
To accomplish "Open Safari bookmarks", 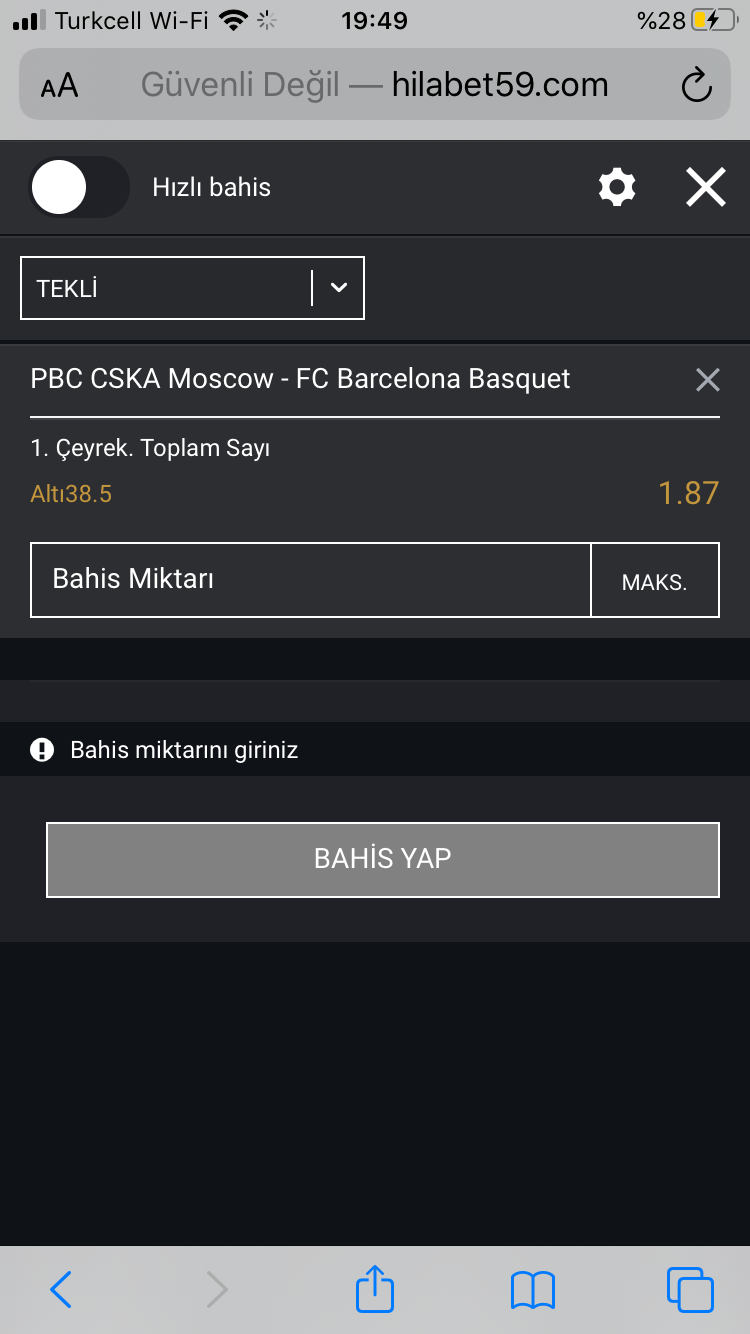I will (532, 1290).
